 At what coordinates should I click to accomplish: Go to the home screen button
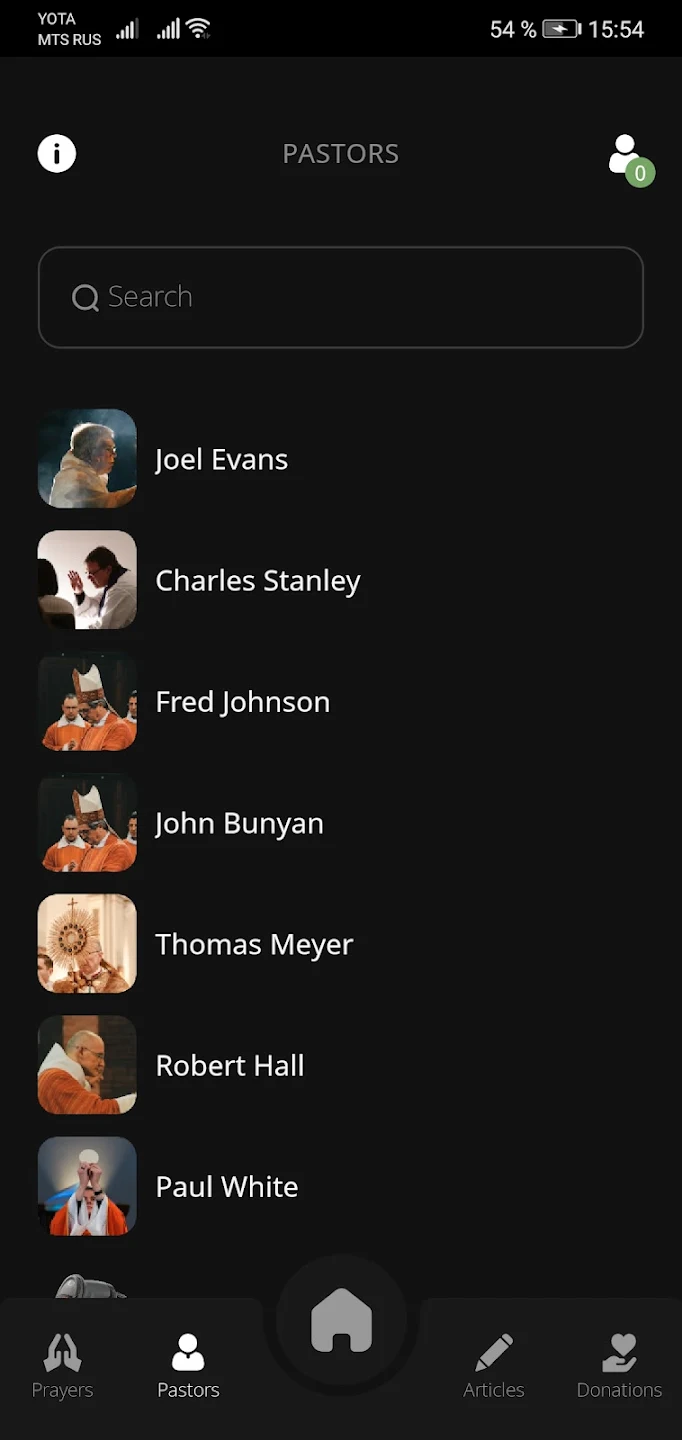pyautogui.click(x=341, y=1322)
